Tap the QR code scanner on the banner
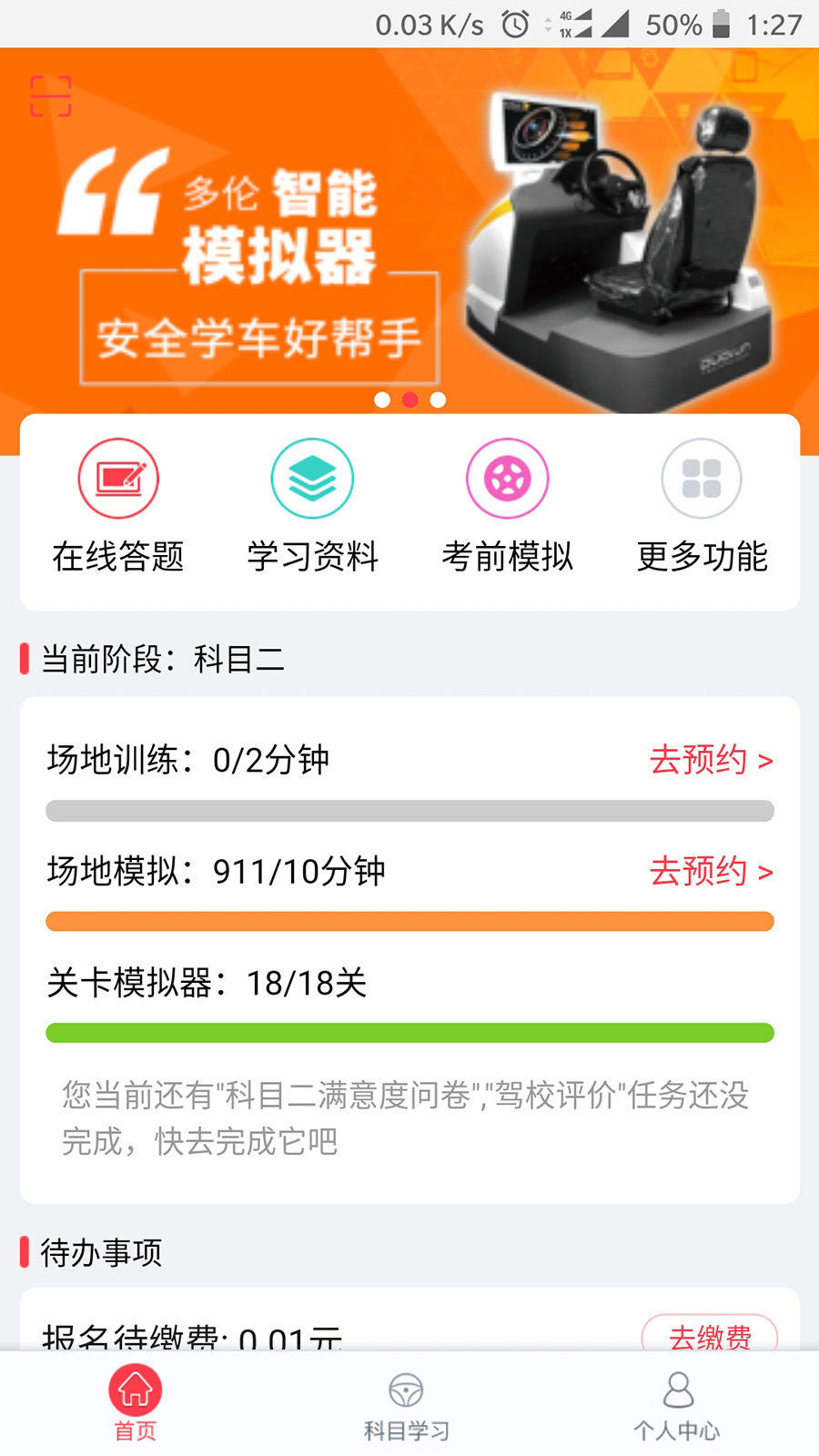Screen dimensions: 819x1456 point(52,94)
